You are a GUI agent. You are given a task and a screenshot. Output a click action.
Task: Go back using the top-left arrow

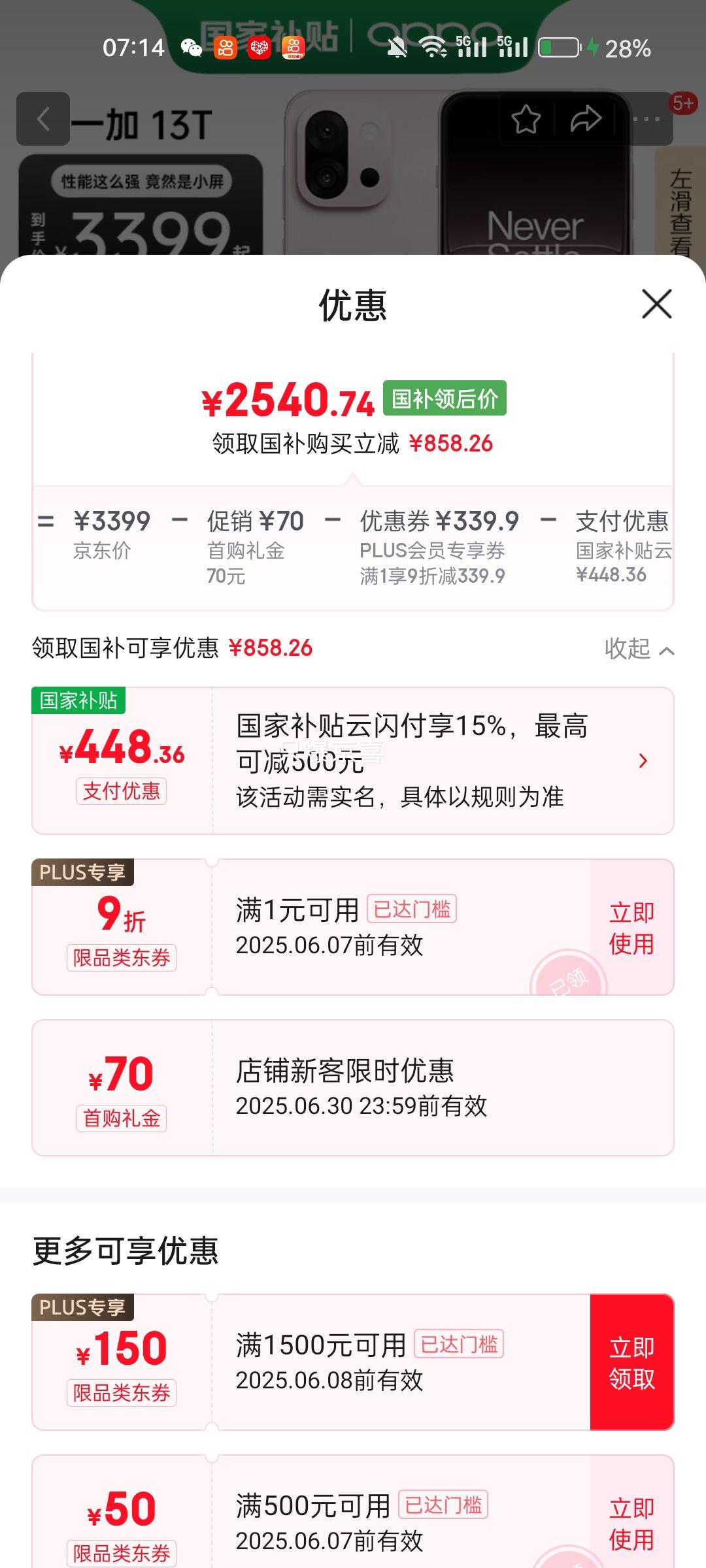click(x=43, y=119)
